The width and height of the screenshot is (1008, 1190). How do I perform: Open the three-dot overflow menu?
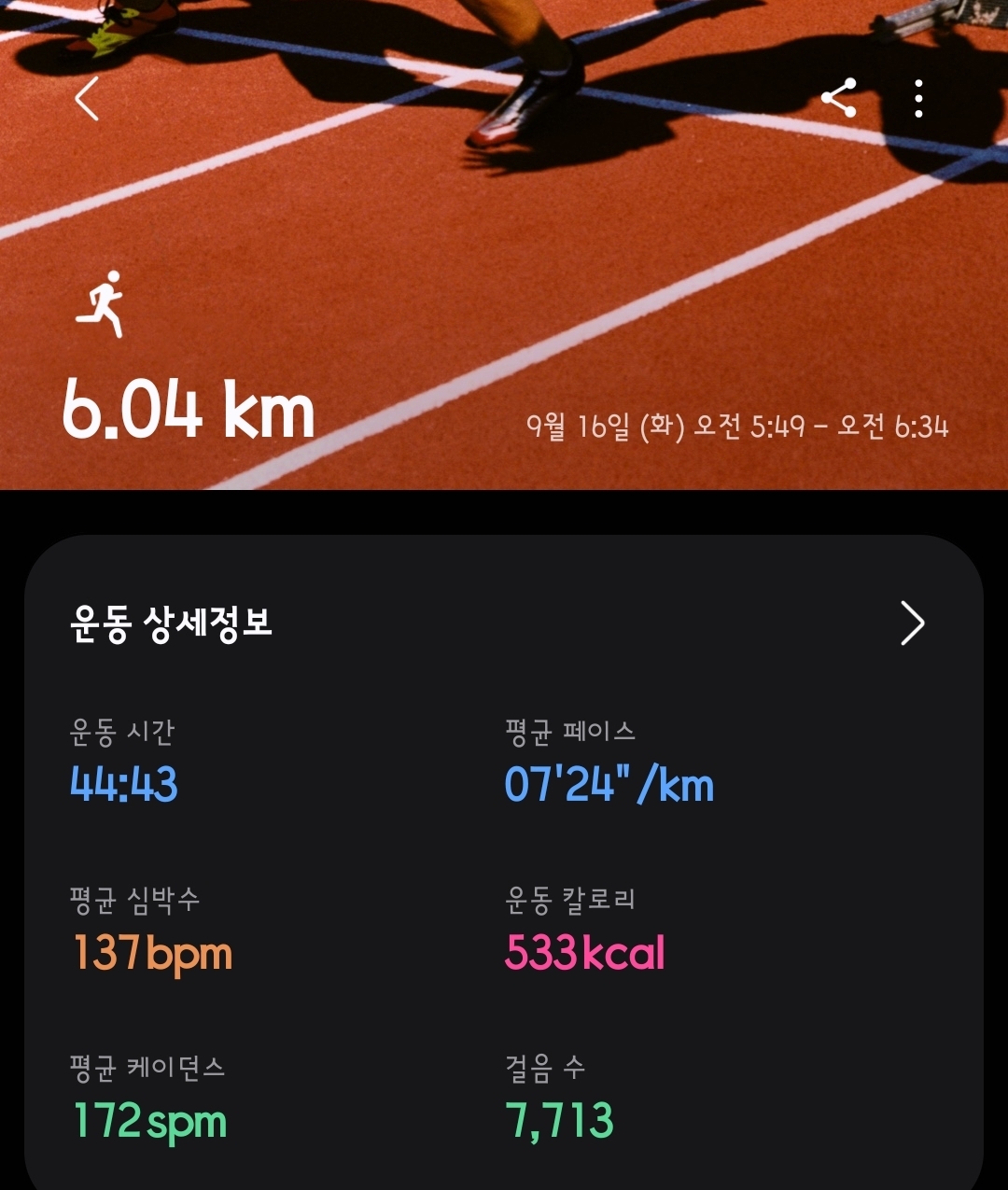tap(919, 98)
